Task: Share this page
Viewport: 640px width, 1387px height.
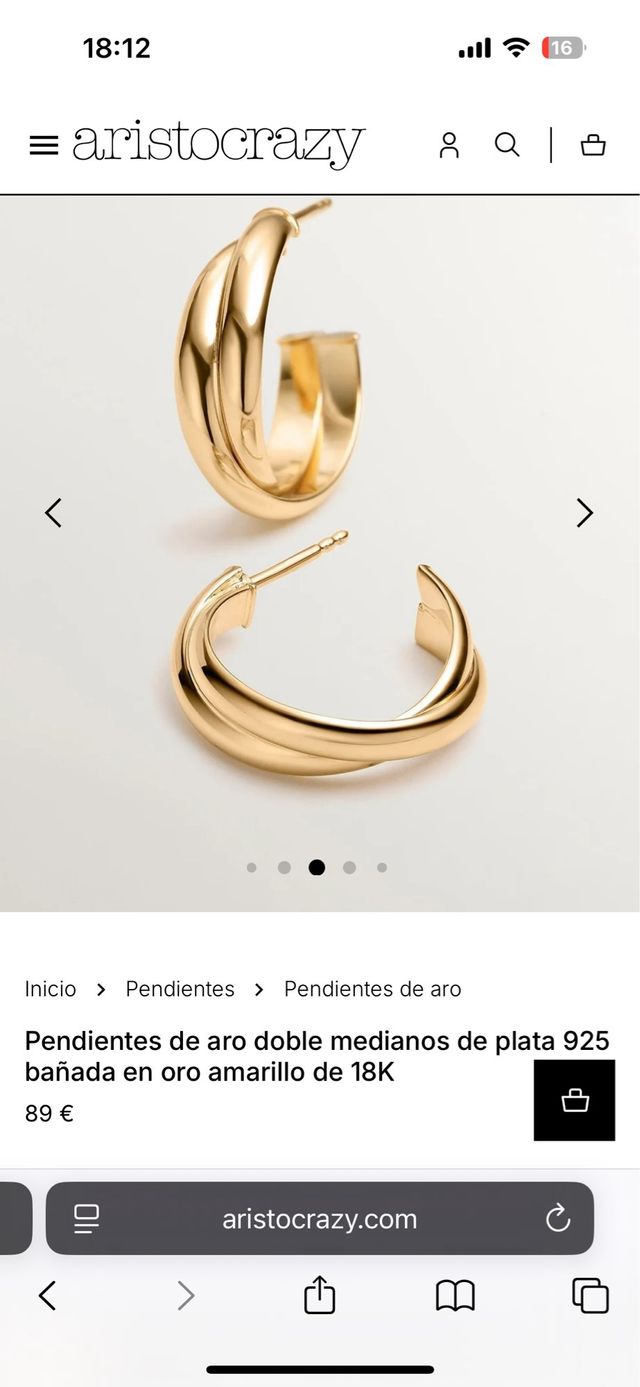Action: pos(319,1295)
